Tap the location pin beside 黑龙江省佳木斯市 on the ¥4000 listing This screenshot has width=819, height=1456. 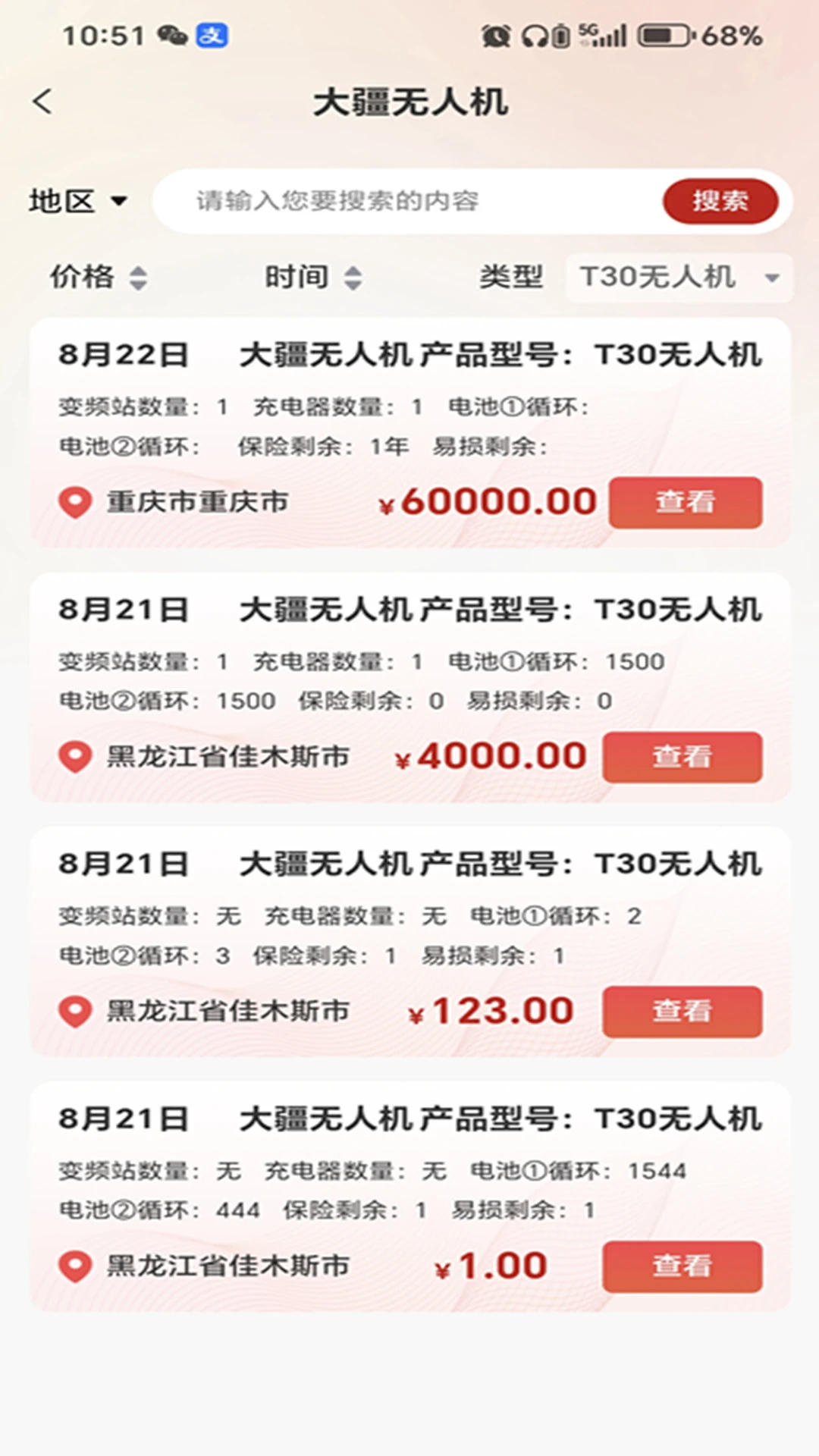pyautogui.click(x=75, y=756)
